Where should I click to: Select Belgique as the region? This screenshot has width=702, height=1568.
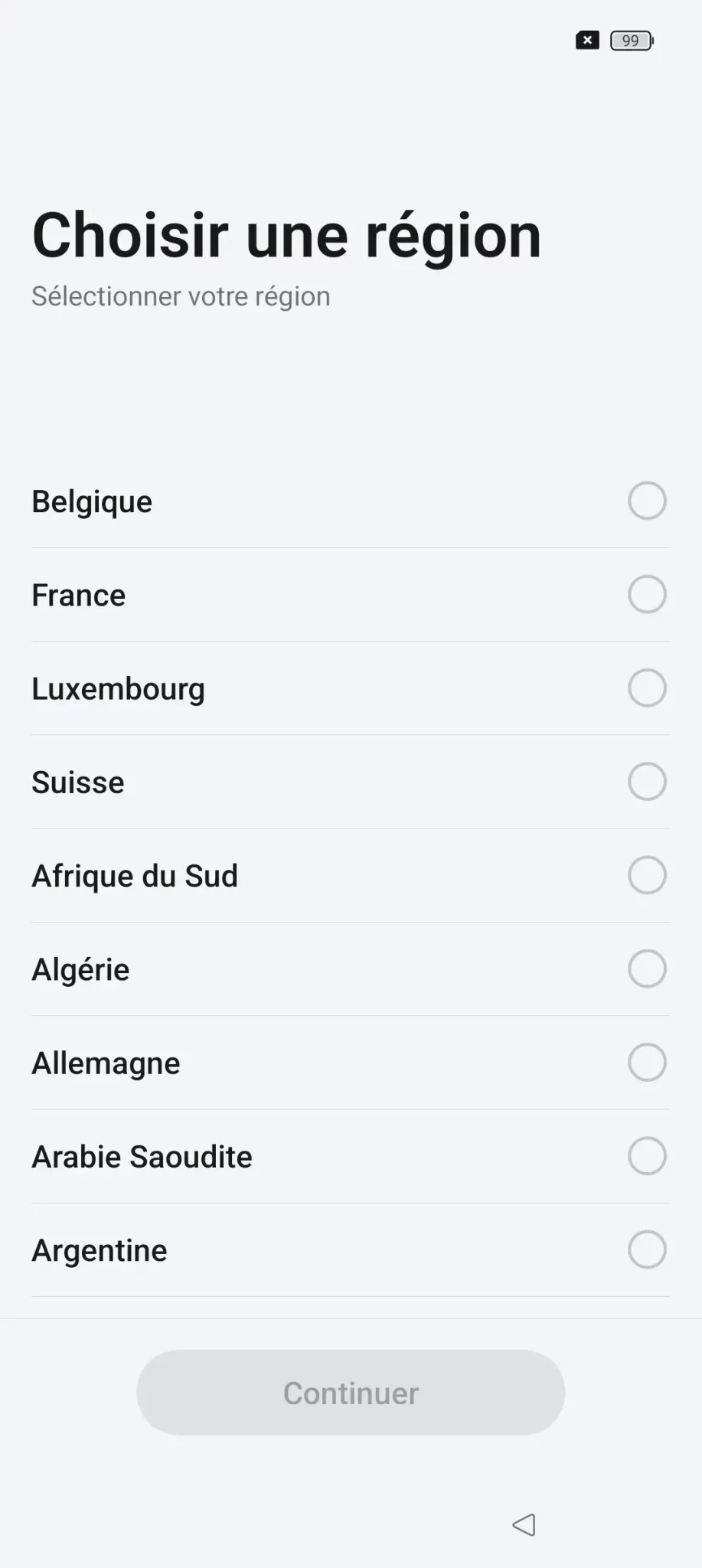351,501
